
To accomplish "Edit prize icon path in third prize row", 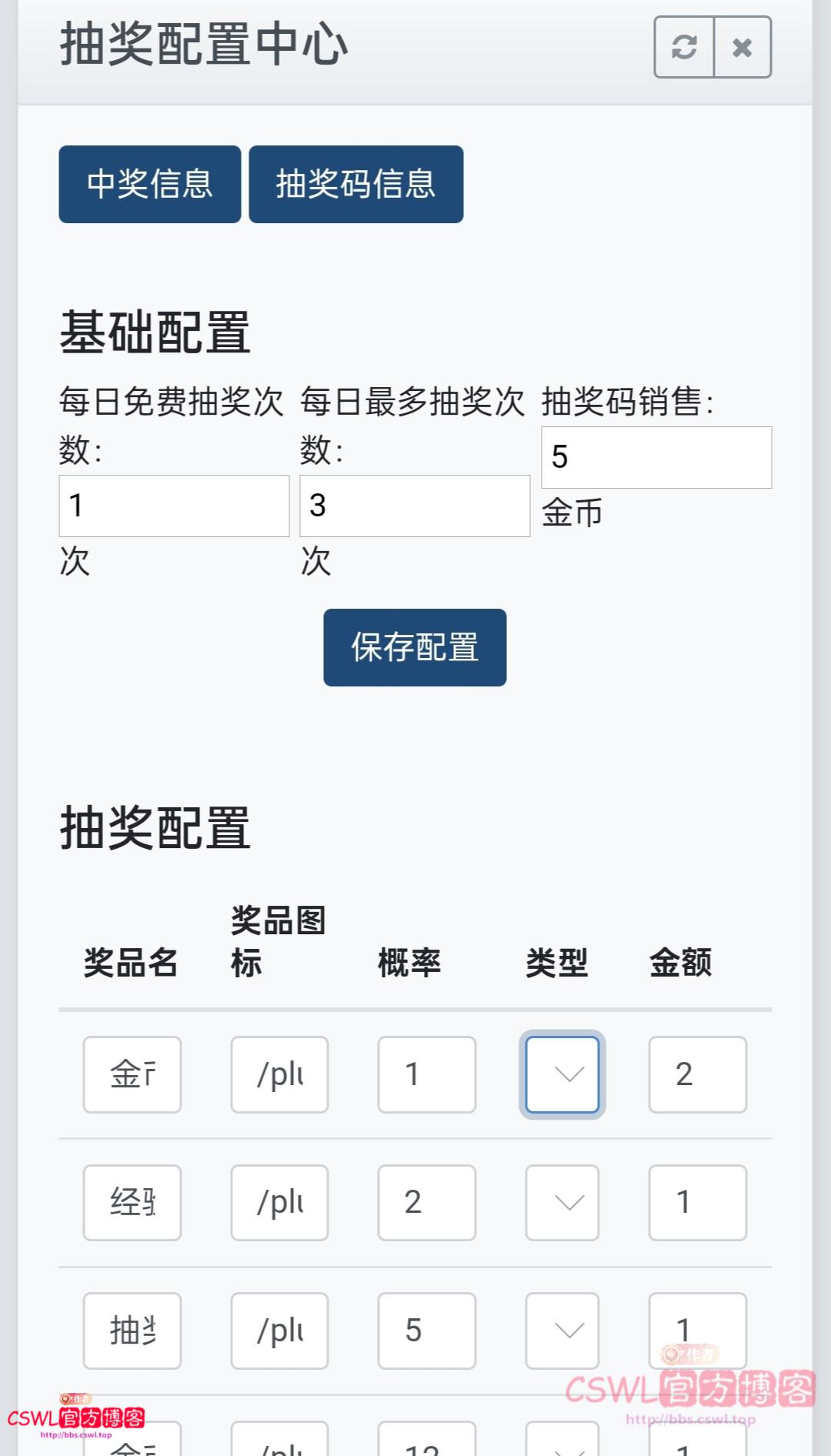I will [x=279, y=1331].
